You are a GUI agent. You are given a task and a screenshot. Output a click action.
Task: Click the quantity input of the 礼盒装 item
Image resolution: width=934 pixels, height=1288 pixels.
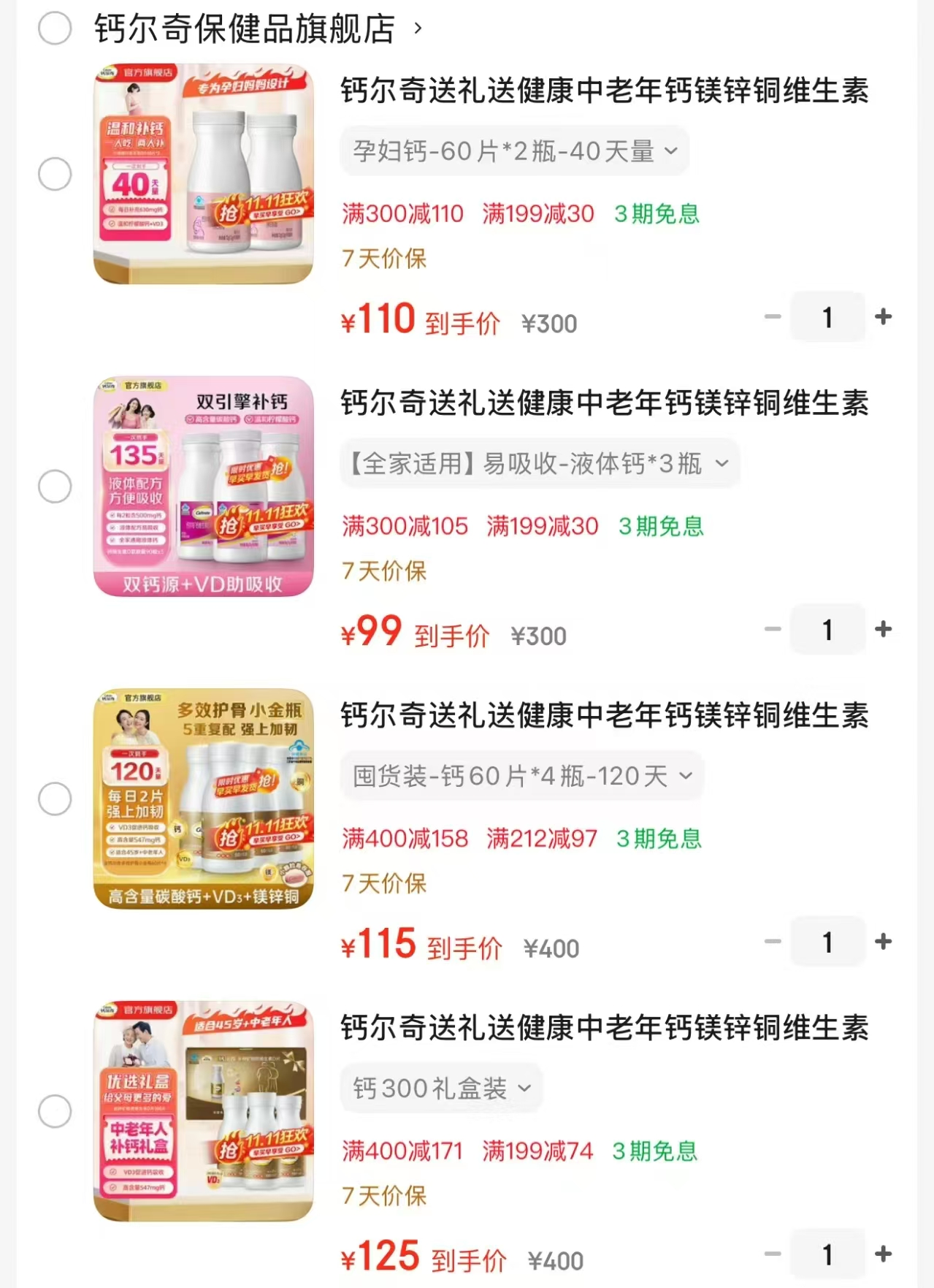827,1254
